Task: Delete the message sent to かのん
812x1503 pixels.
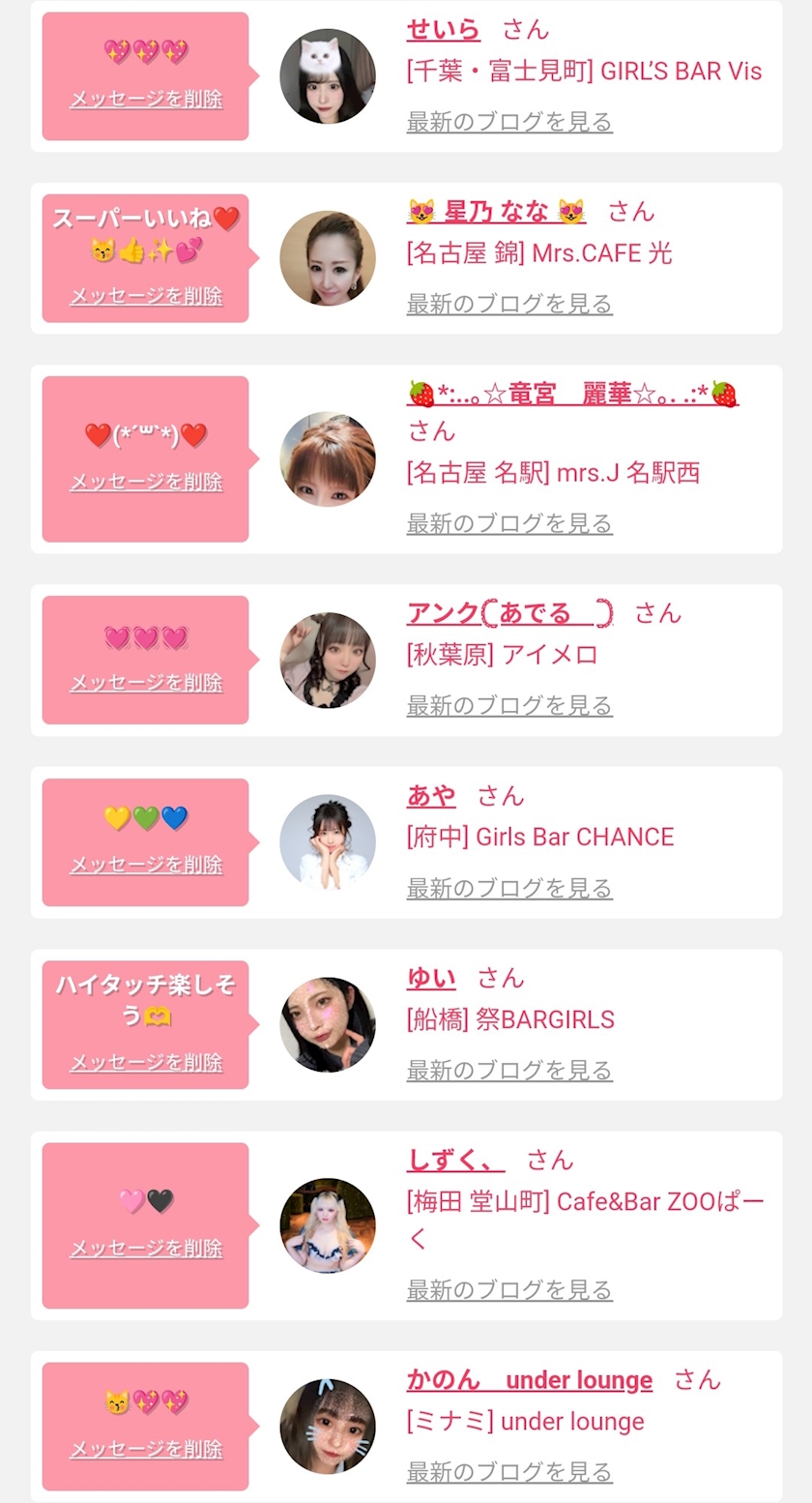Action: click(x=146, y=1449)
